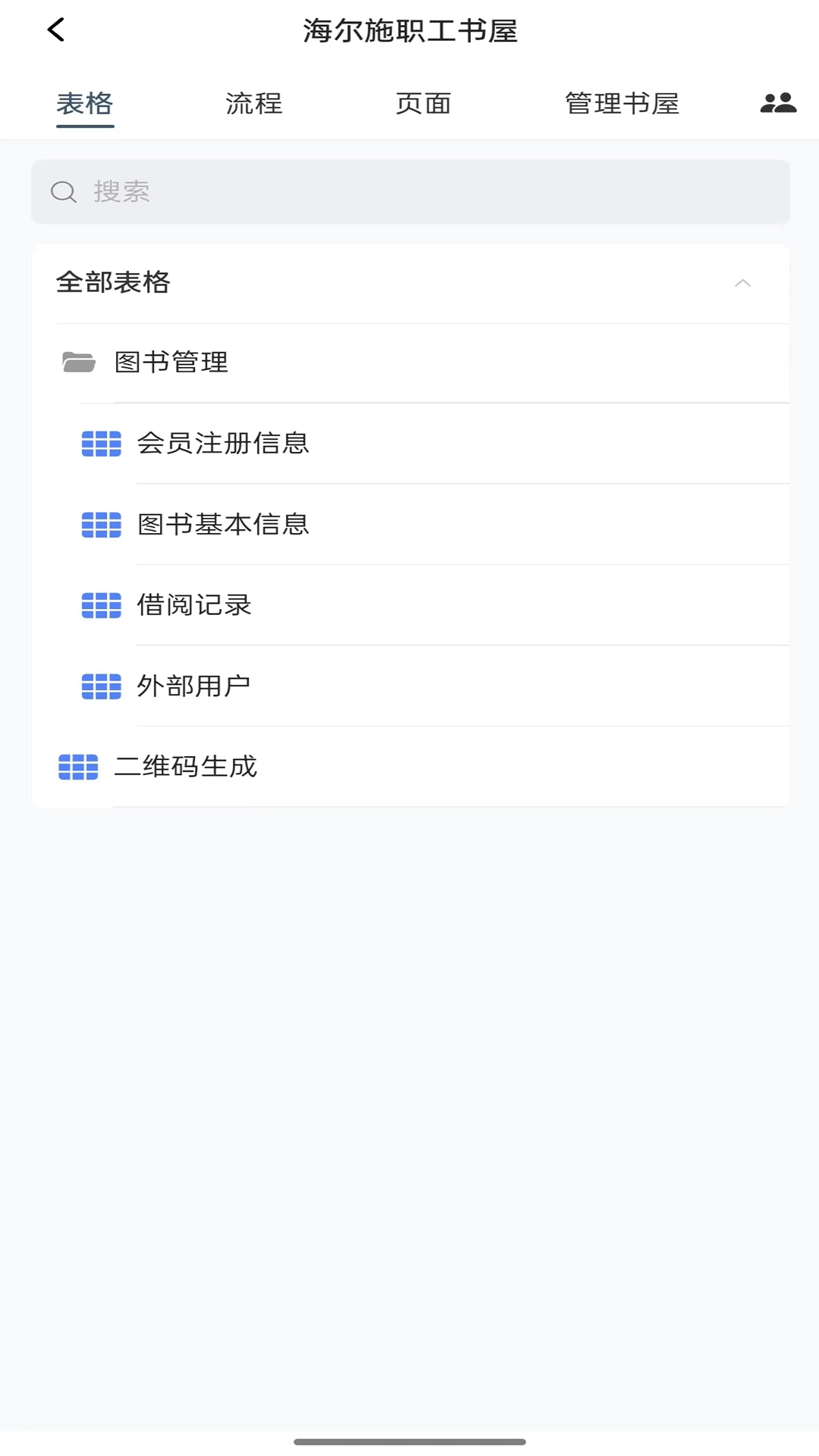
Task: Click the 借阅记录 table icon
Action: [100, 605]
